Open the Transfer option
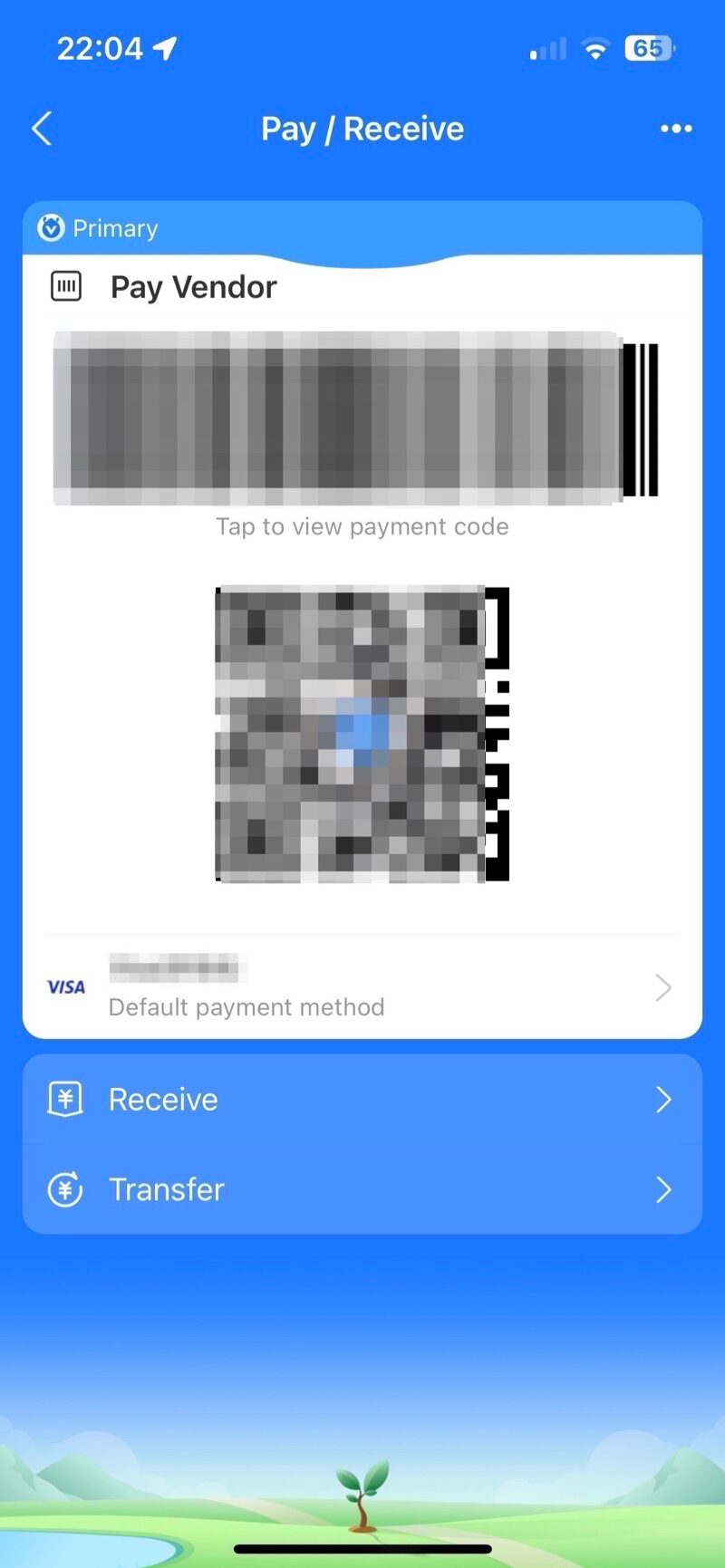This screenshot has height=1568, width=725. point(362,1189)
